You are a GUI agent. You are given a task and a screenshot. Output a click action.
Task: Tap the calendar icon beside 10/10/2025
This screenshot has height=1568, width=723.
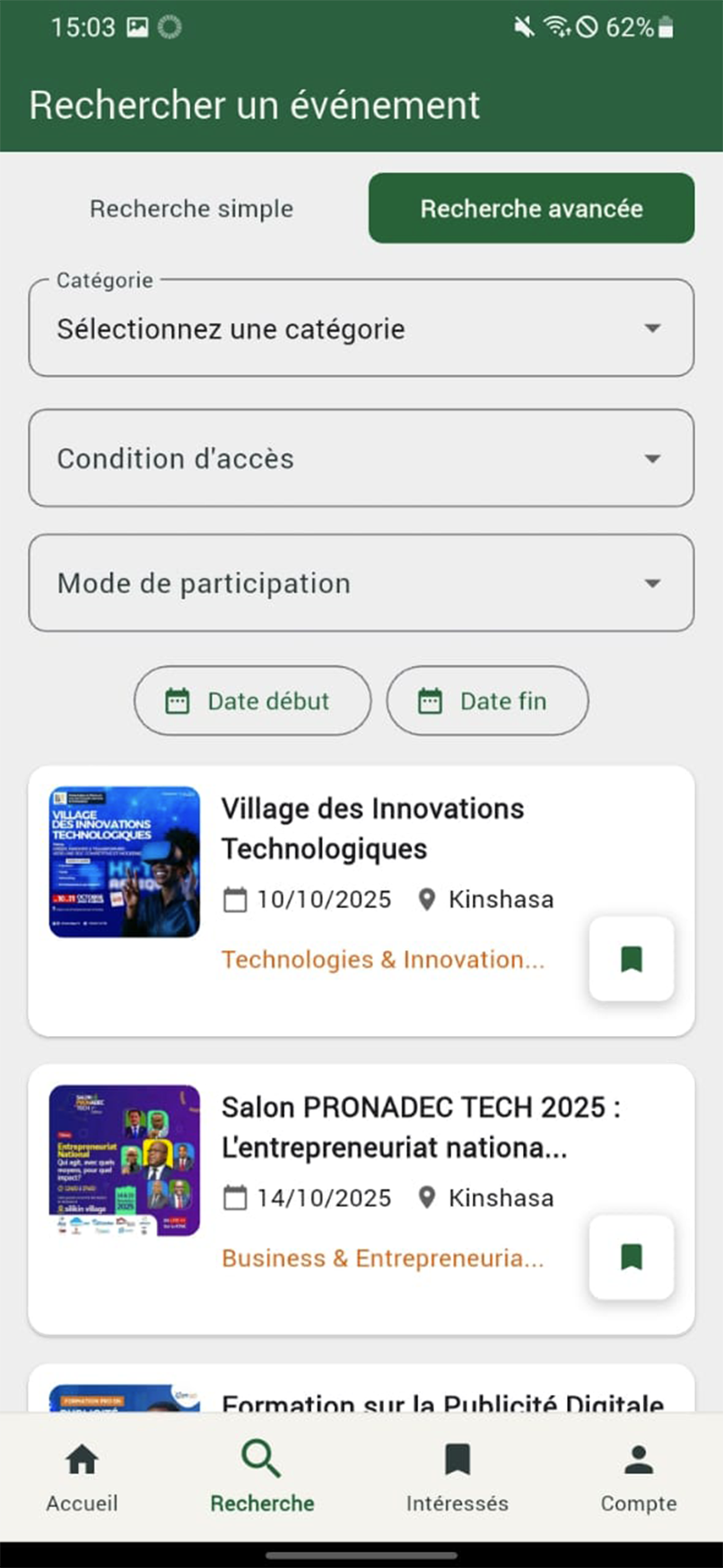[x=236, y=898]
